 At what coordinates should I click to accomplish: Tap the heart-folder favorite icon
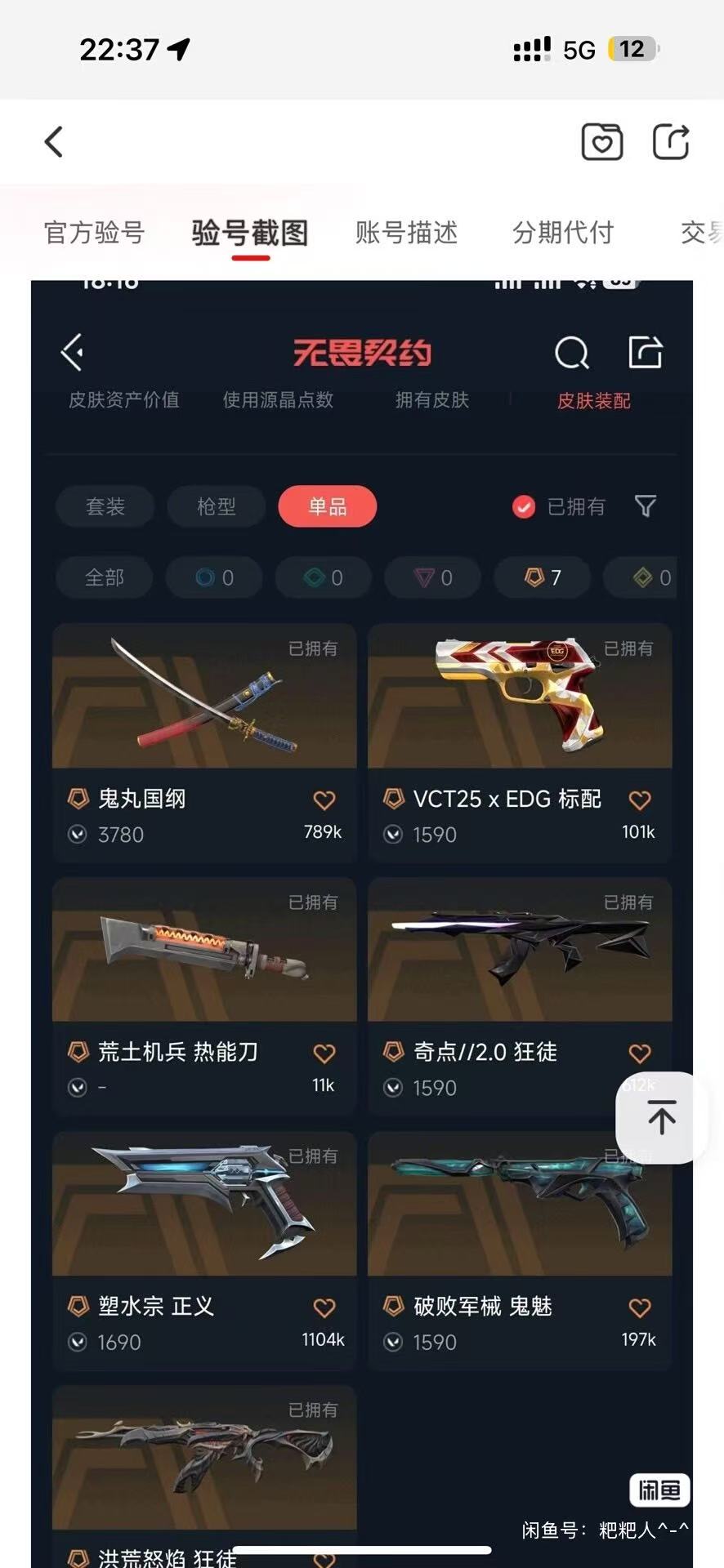coord(601,142)
